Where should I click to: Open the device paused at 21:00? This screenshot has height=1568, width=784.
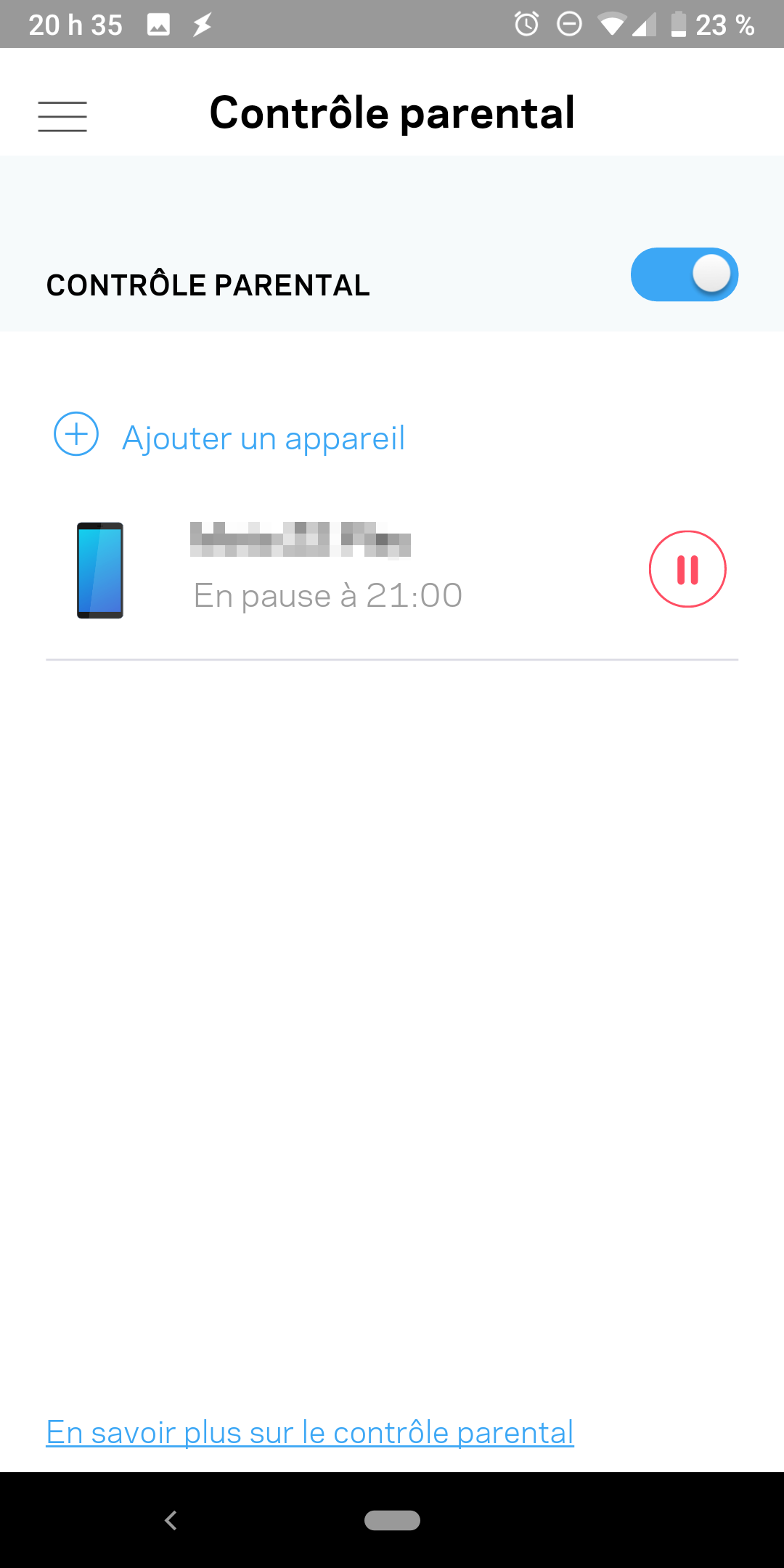[x=327, y=570]
